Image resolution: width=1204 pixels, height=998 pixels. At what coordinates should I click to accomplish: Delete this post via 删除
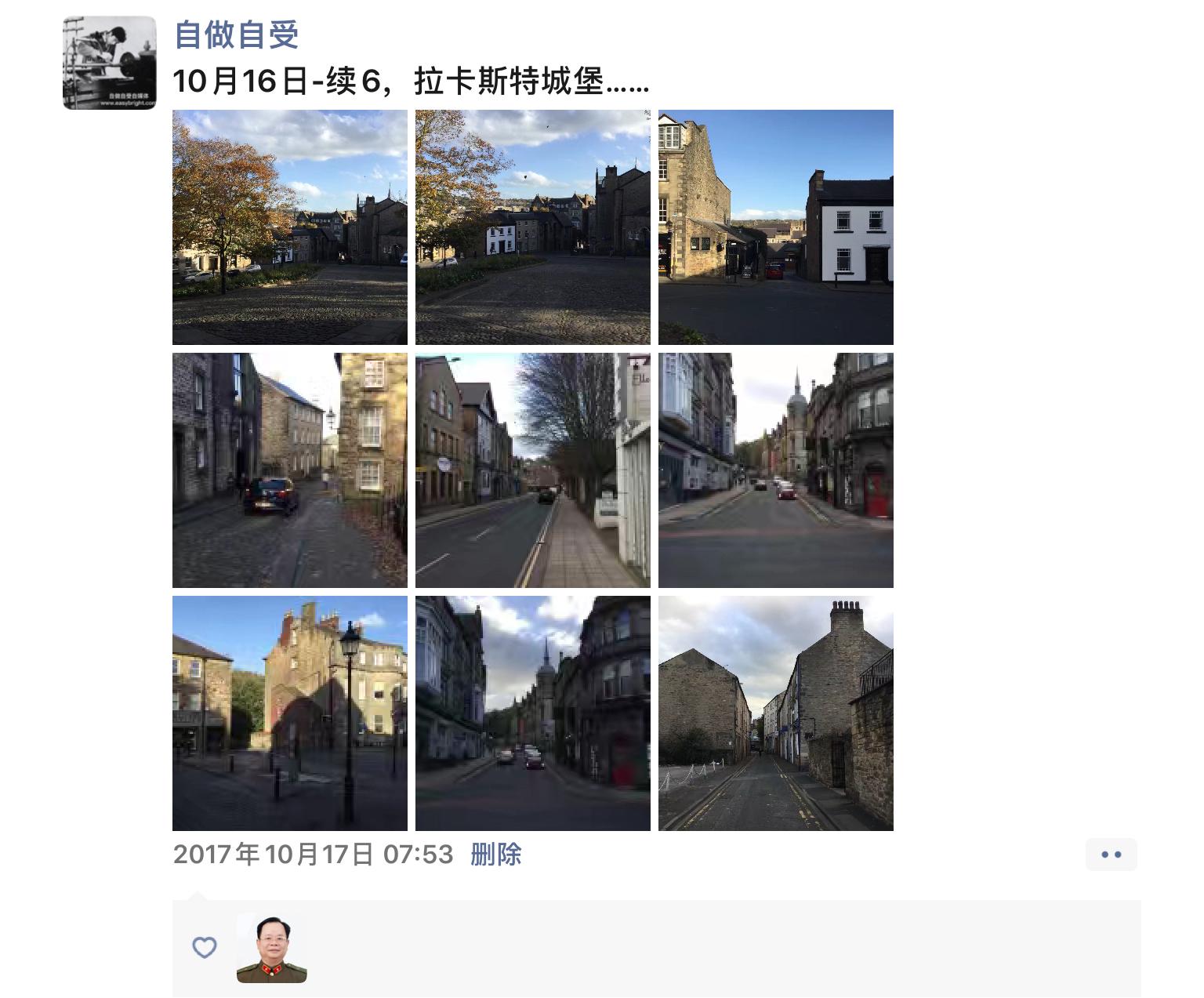[495, 854]
